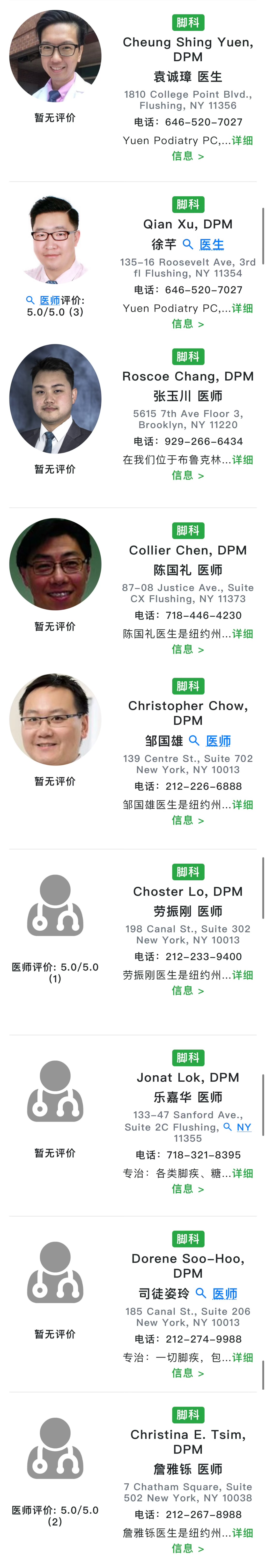The height and width of the screenshot is (1568, 266).
Task: Open Roscoe Chang's profile photo
Action: 55,398
